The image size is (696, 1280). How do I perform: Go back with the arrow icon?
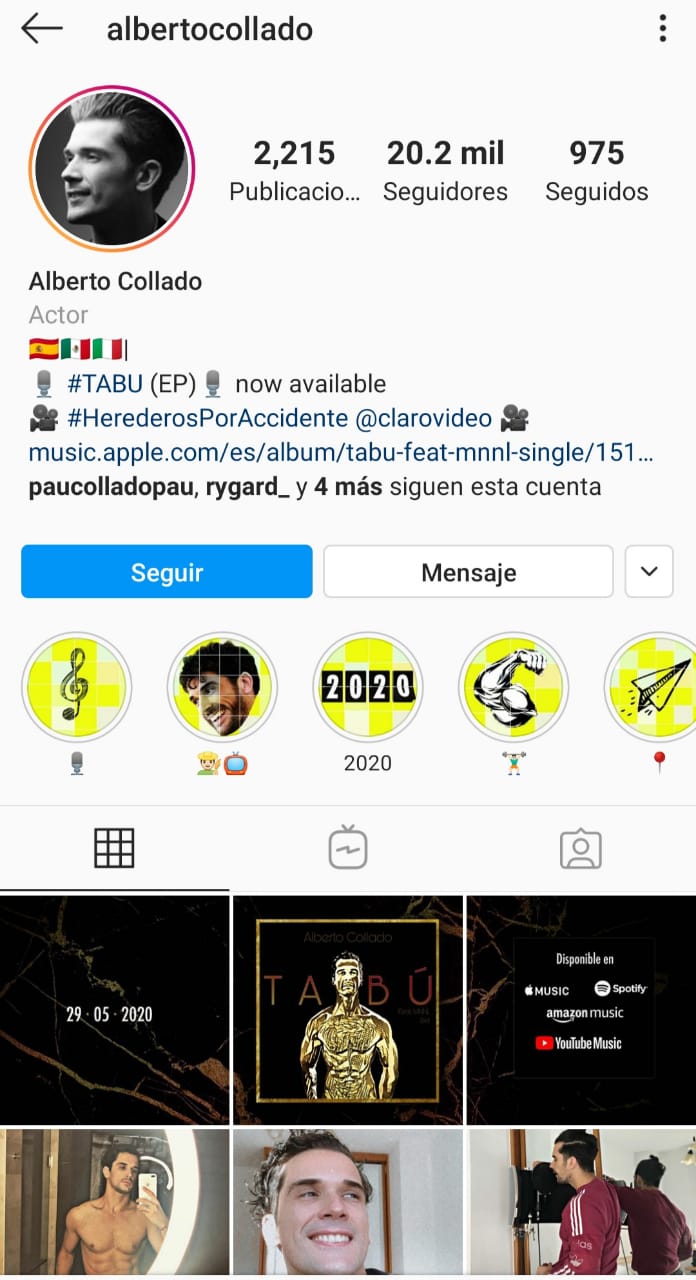42,29
